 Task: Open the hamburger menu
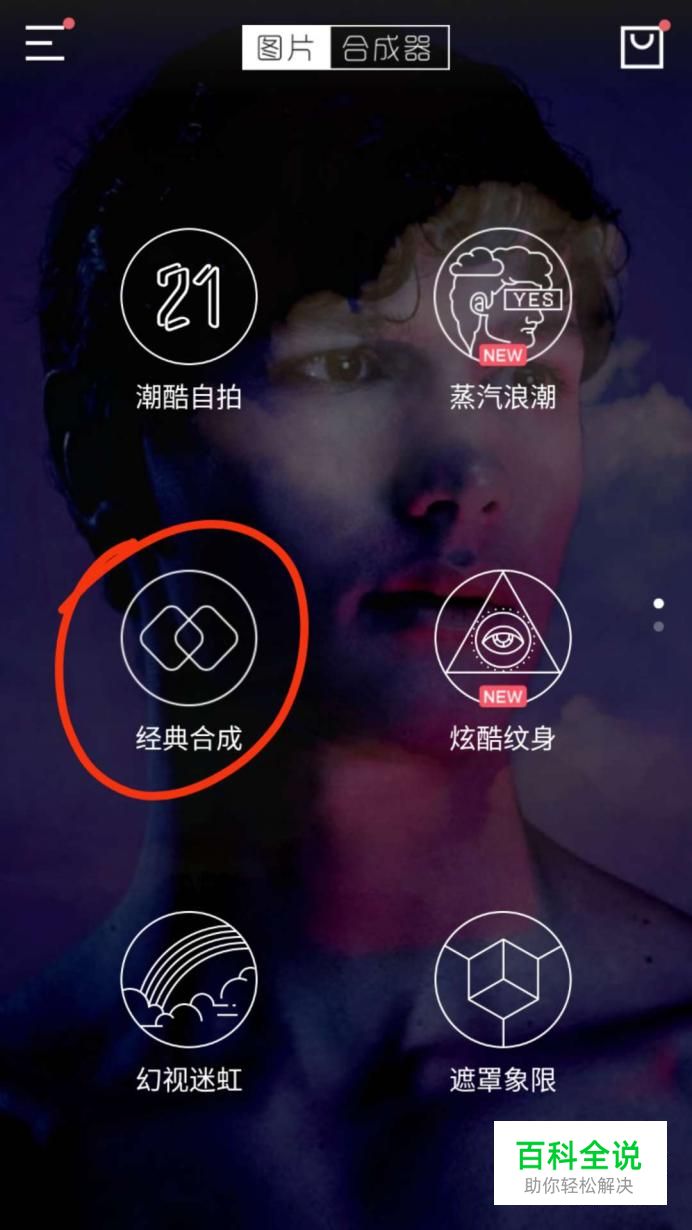pyautogui.click(x=45, y=43)
